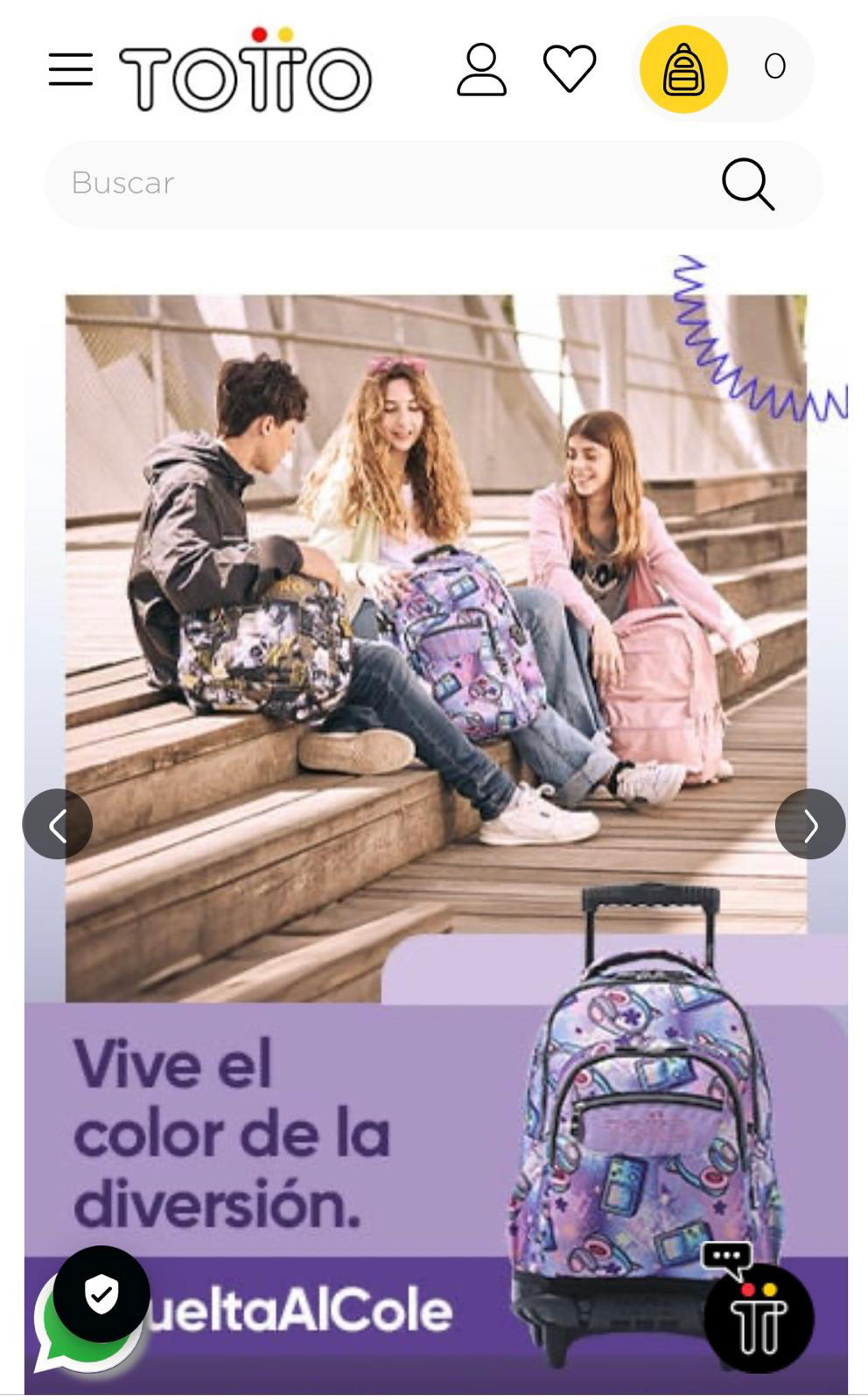Open the Vive el color banner
The image size is (868, 1400).
coord(436,822)
